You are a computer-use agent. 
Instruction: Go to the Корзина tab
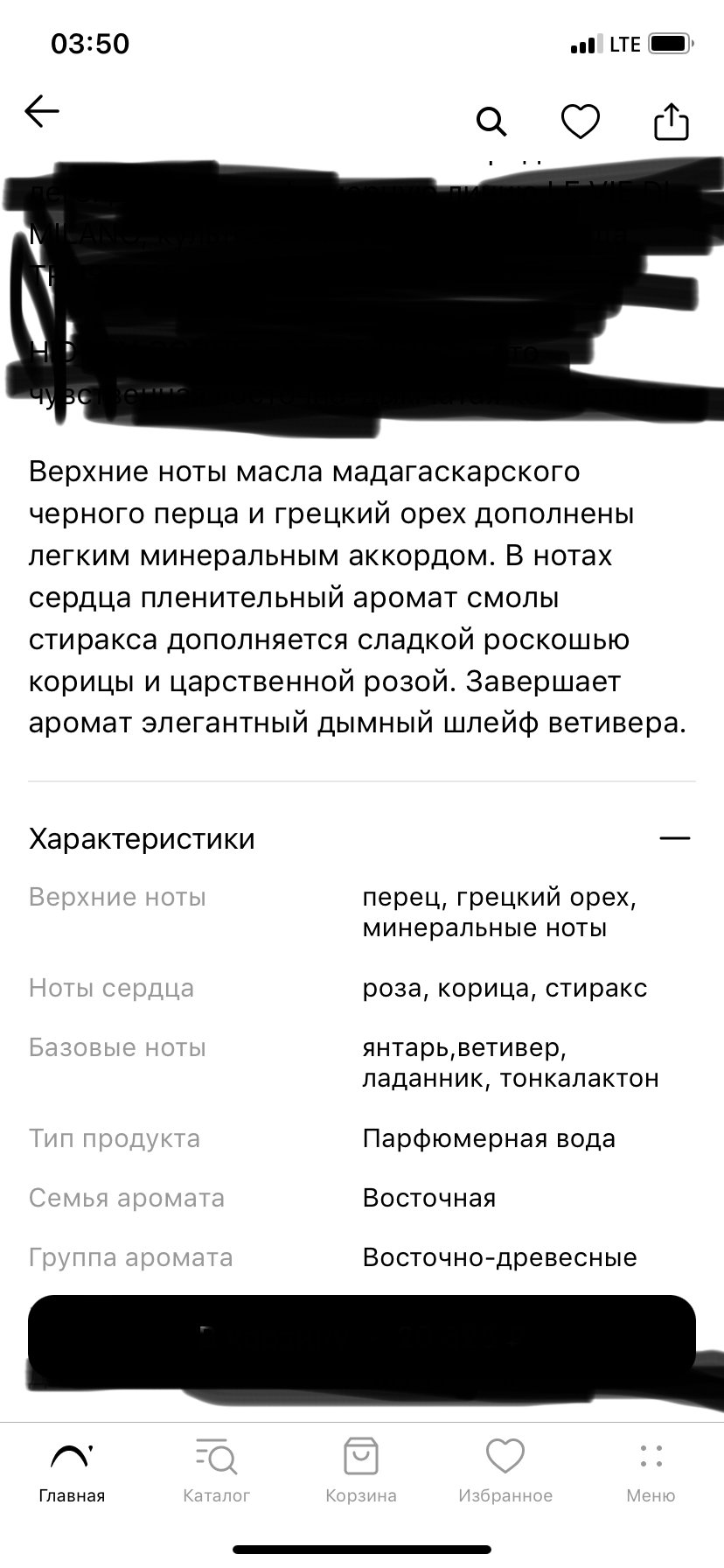361,1472
